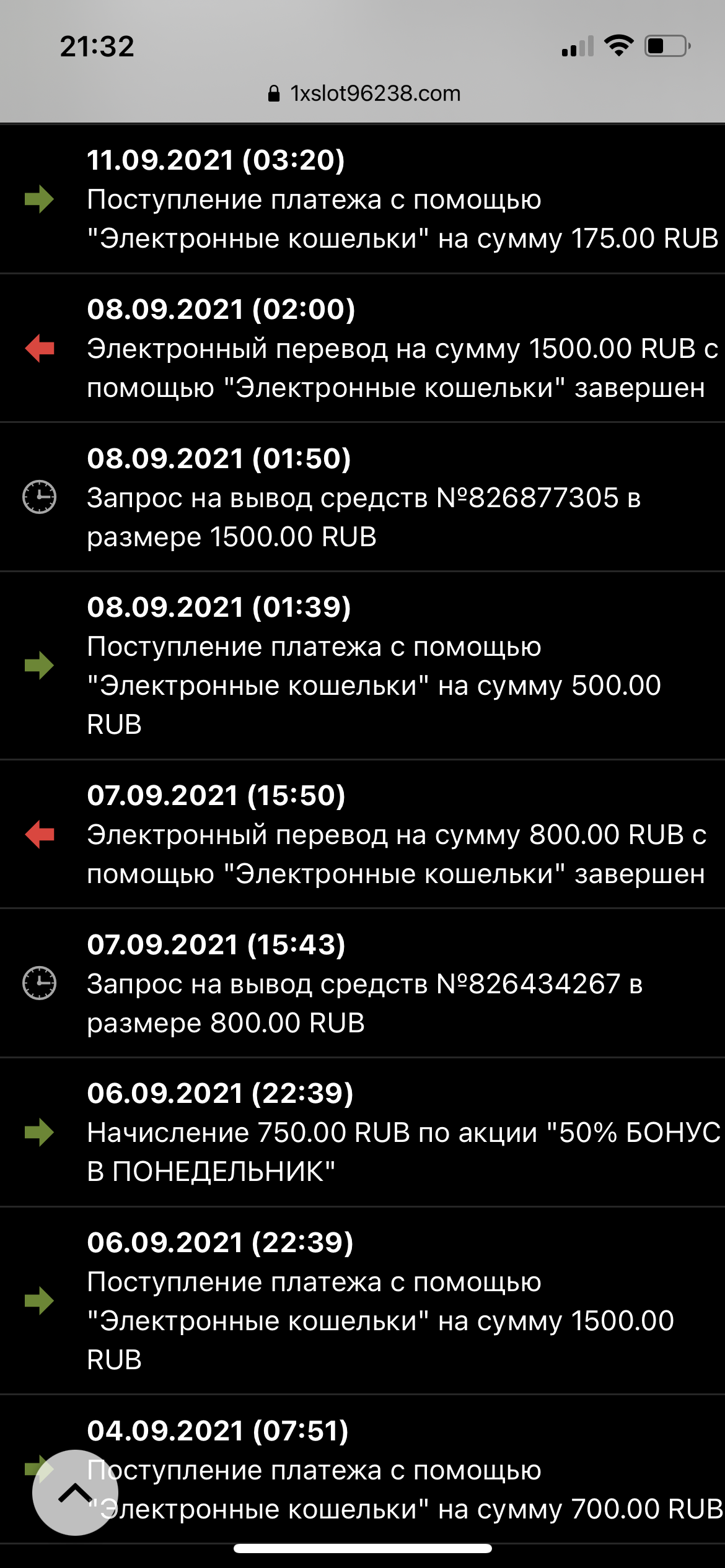This screenshot has height=1568, width=725.
Task: Tap the scroll-to-top arrow button
Action: coord(75,1492)
